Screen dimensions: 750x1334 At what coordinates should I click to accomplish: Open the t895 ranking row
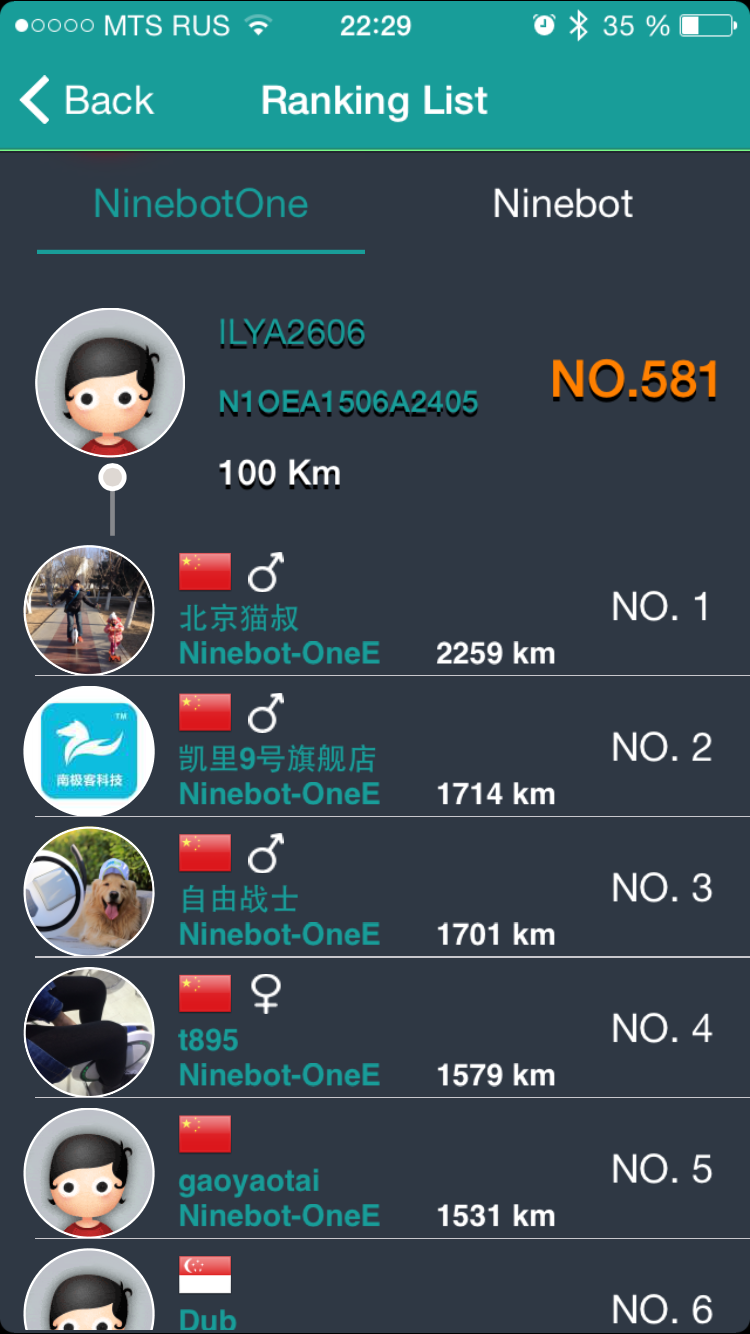(x=375, y=1029)
